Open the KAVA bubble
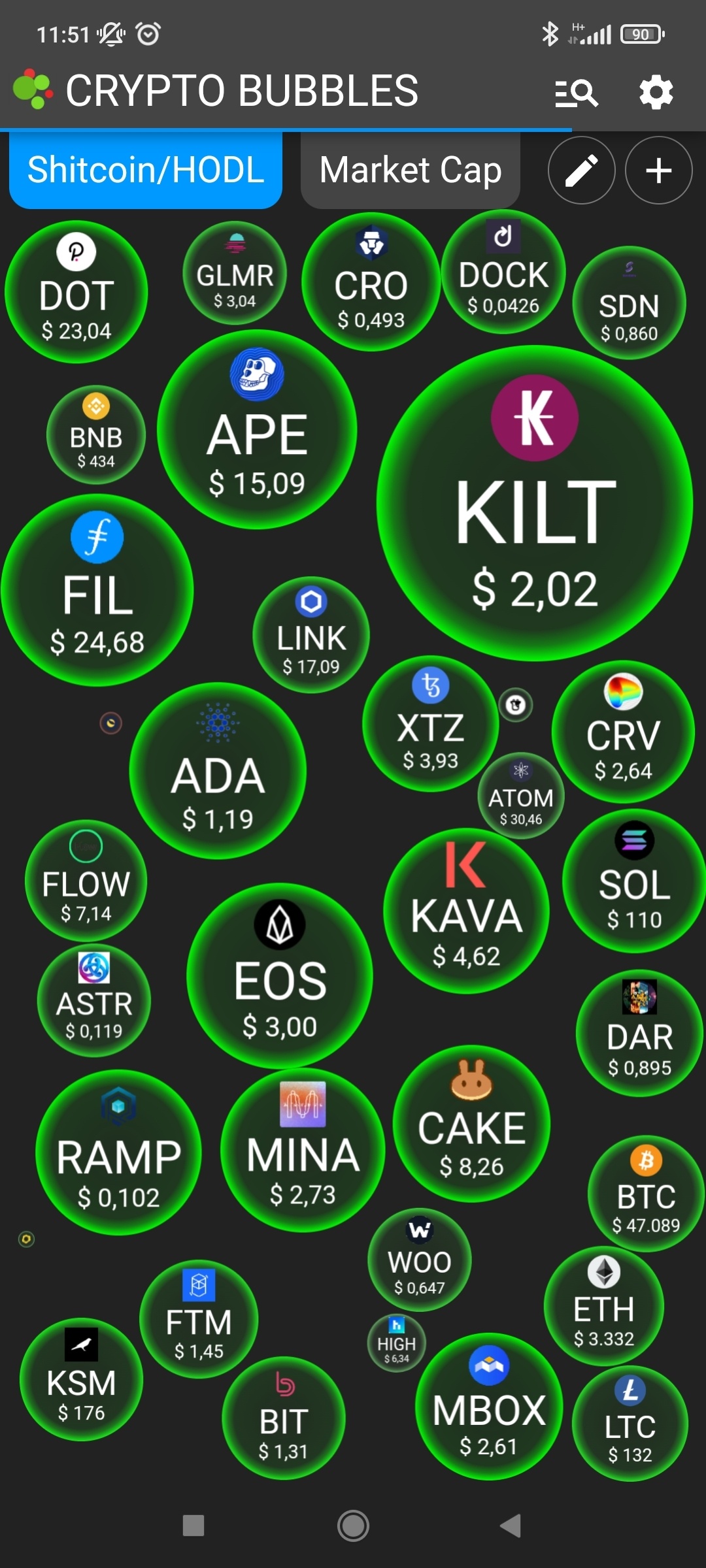 pos(466,911)
